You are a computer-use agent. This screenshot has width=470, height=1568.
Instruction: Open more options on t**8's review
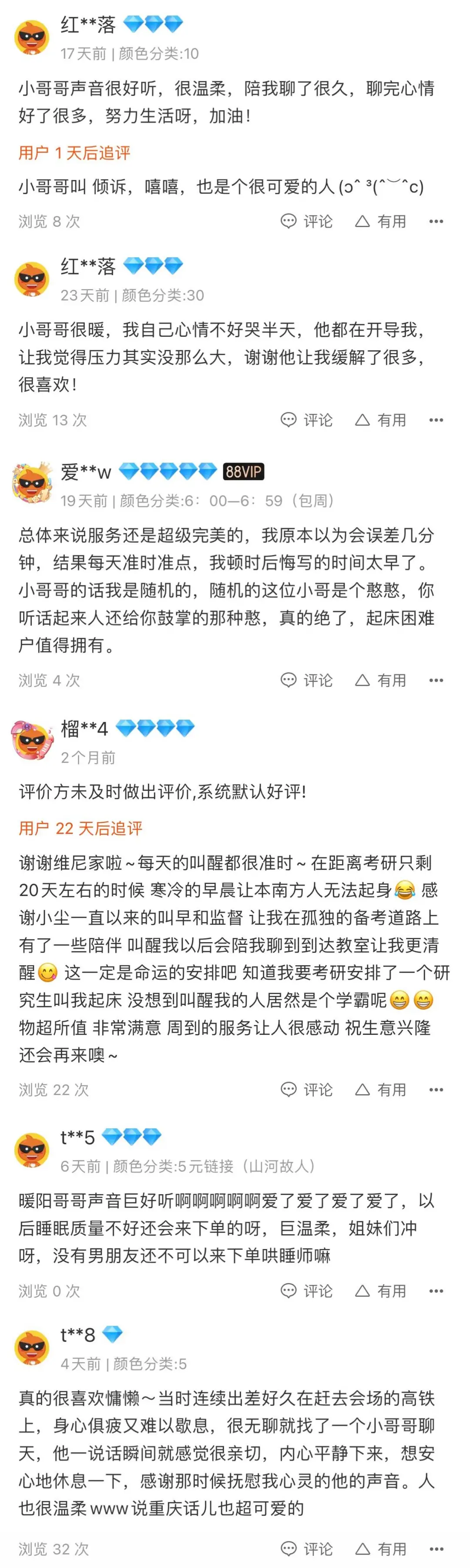pyautogui.click(x=436, y=1548)
